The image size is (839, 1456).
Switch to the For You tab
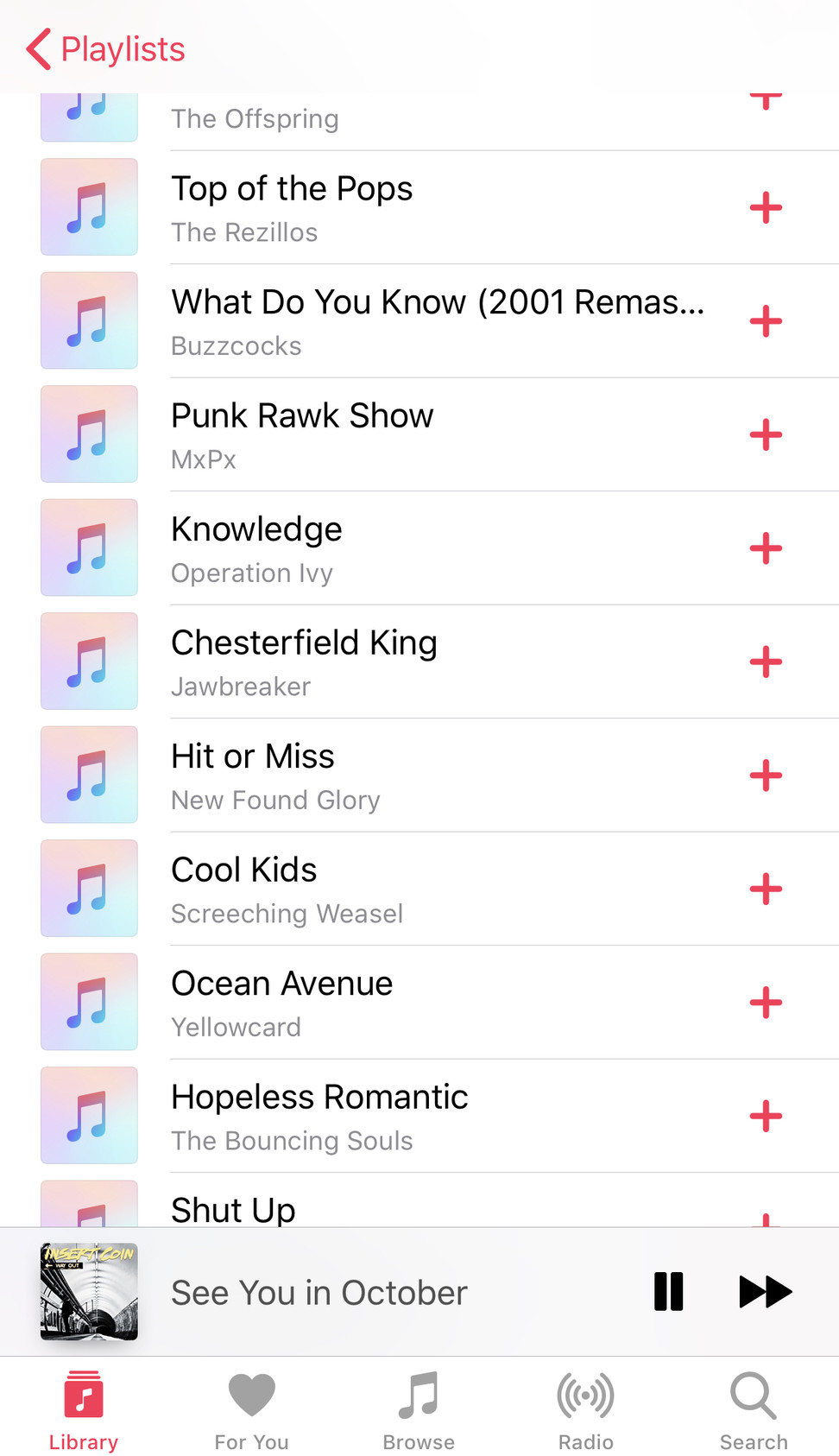[251, 1409]
